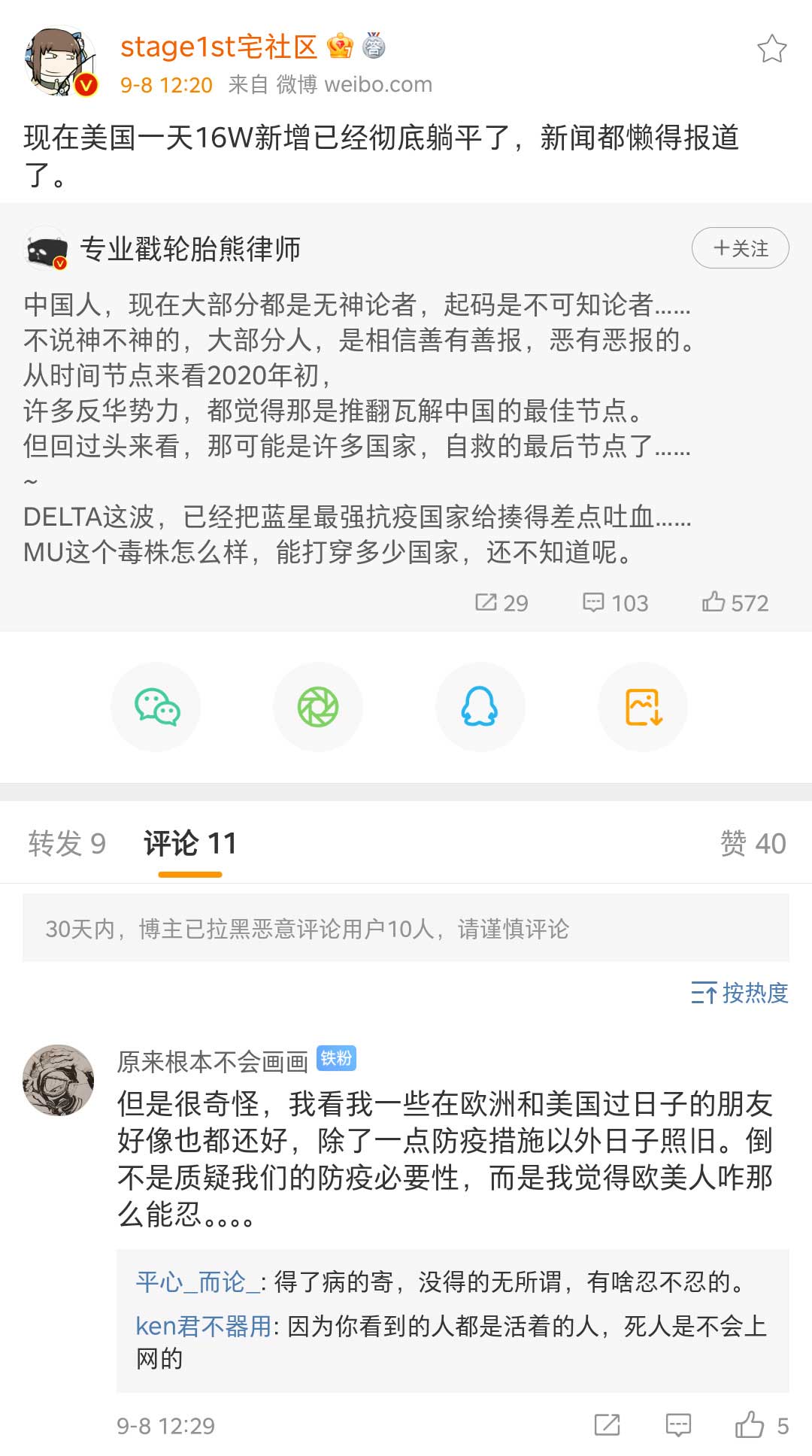
Task: Like the quoted post with 572 likes
Action: [735, 603]
